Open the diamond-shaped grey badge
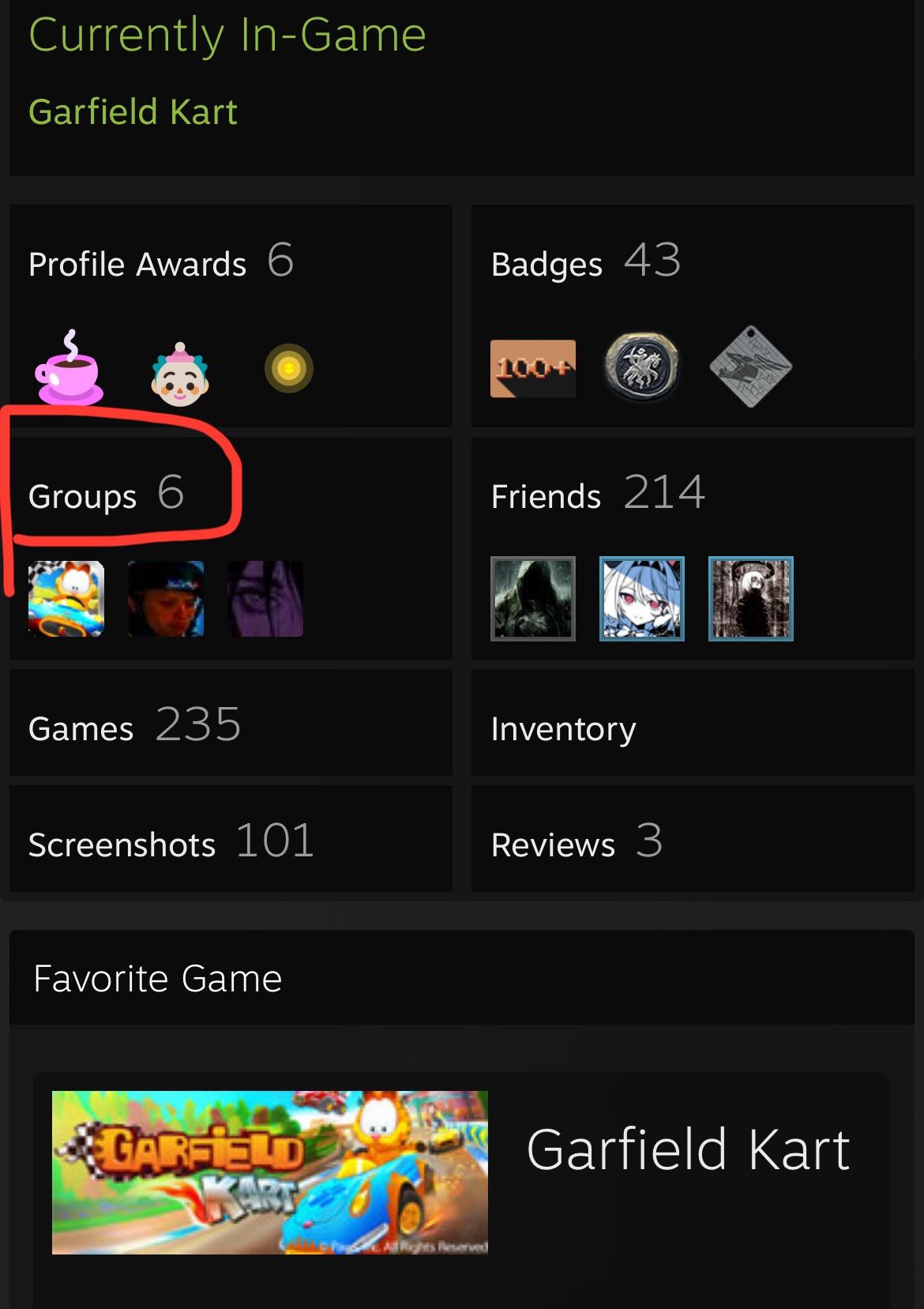The height and width of the screenshot is (1309, 924). 750,367
